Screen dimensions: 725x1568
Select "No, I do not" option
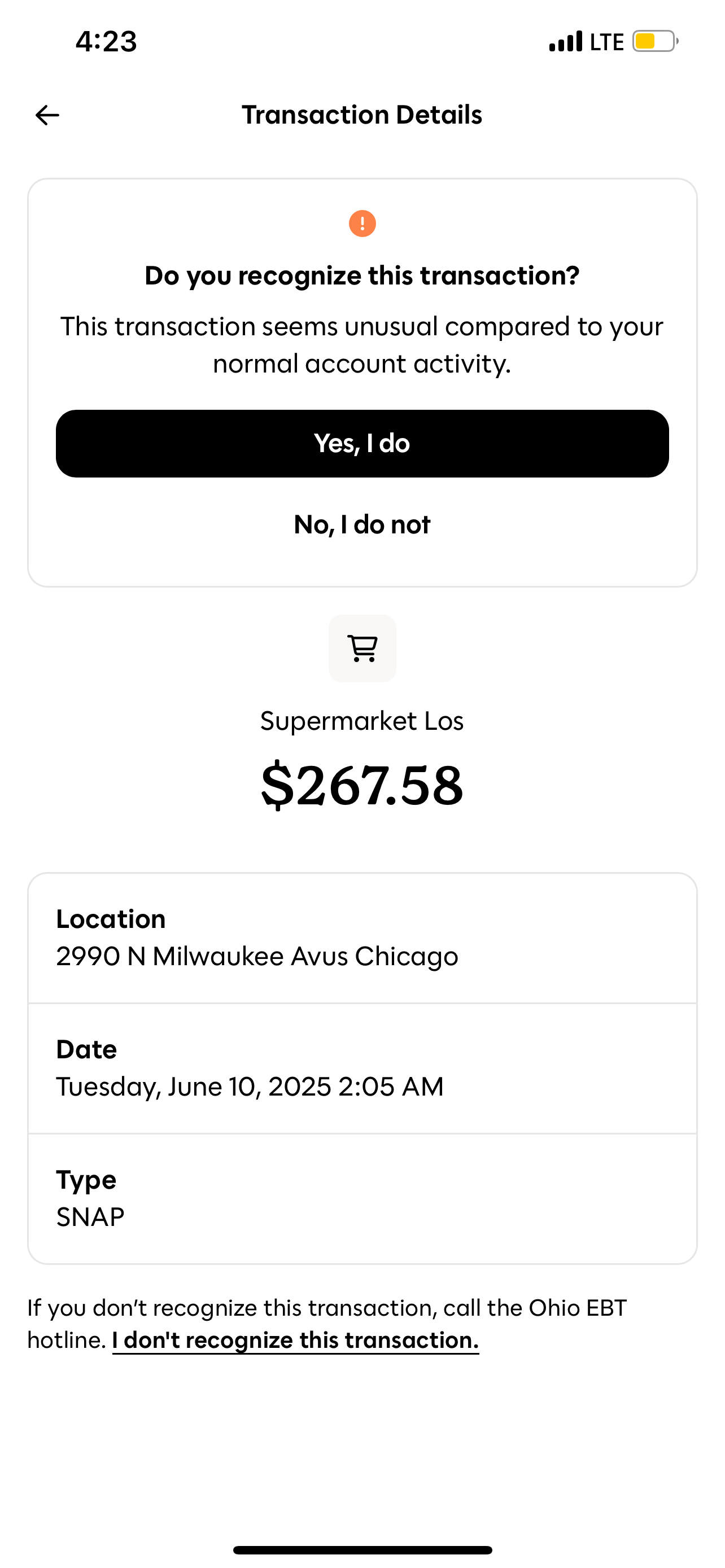[362, 525]
